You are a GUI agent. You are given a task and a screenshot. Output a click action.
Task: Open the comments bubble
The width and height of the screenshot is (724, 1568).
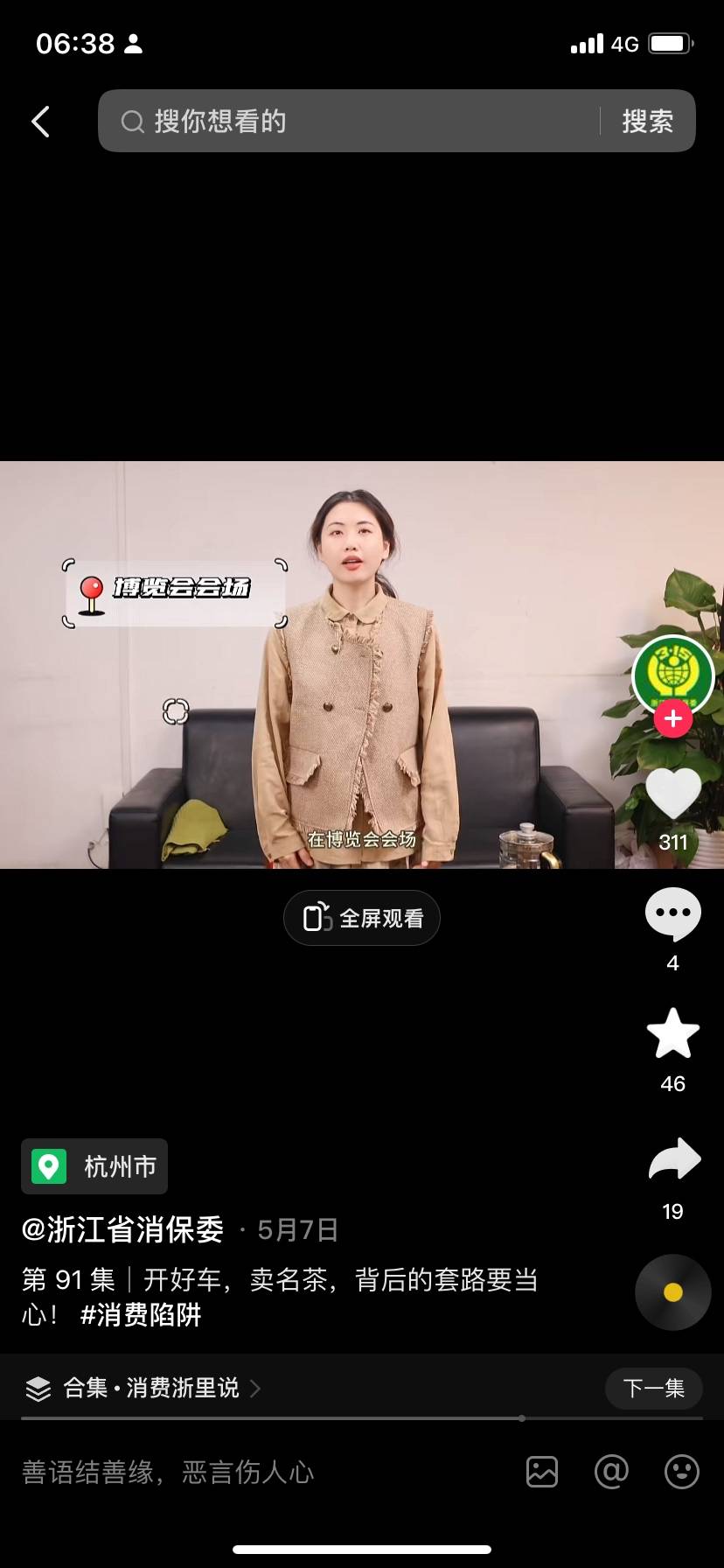[x=672, y=914]
